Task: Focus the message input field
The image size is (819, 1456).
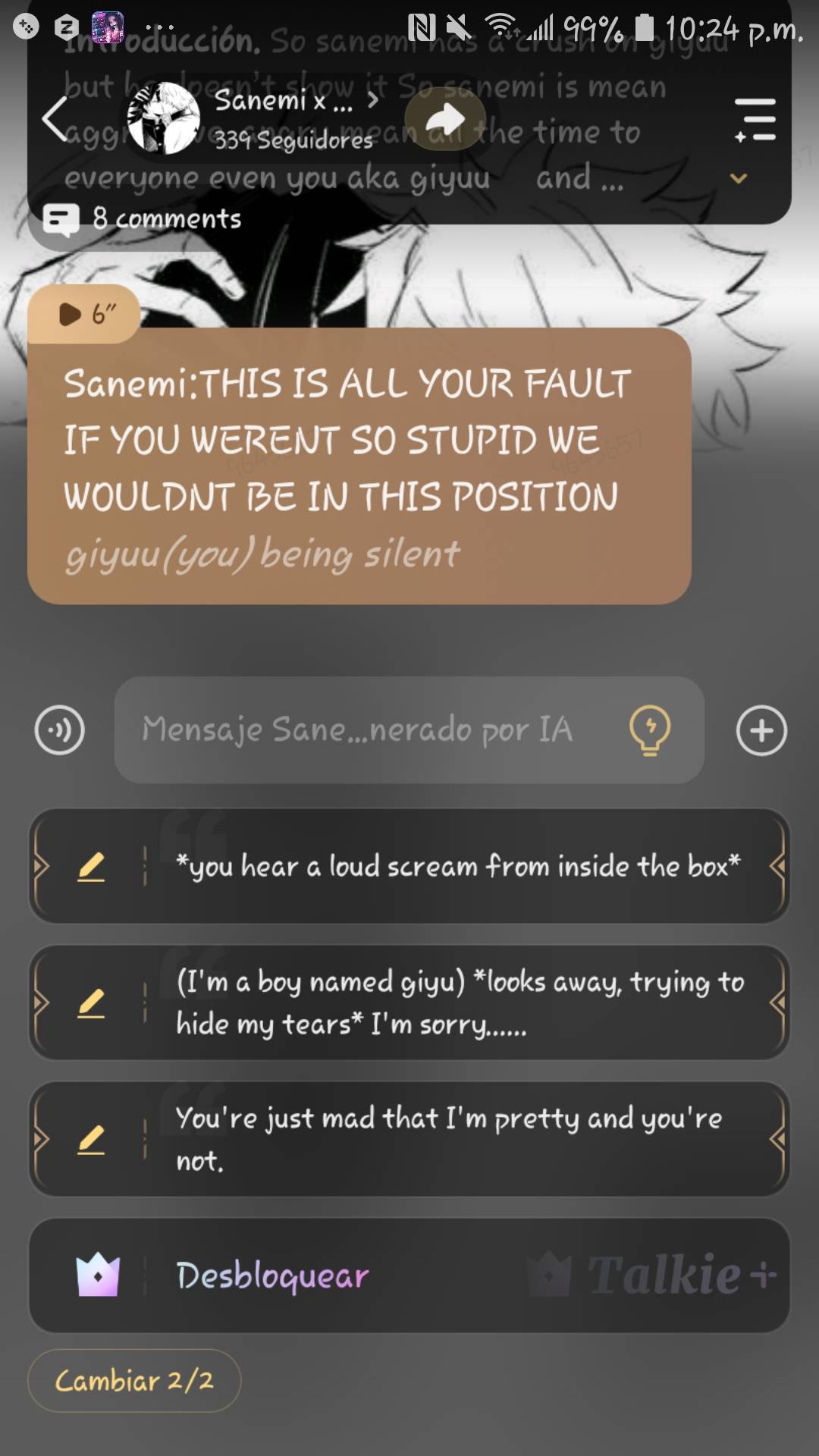Action: 364,730
